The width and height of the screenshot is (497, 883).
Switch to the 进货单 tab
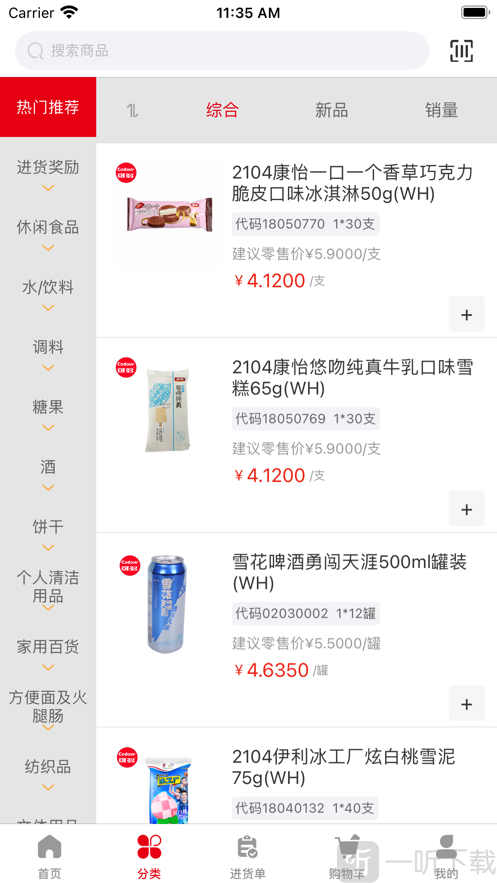[x=248, y=856]
